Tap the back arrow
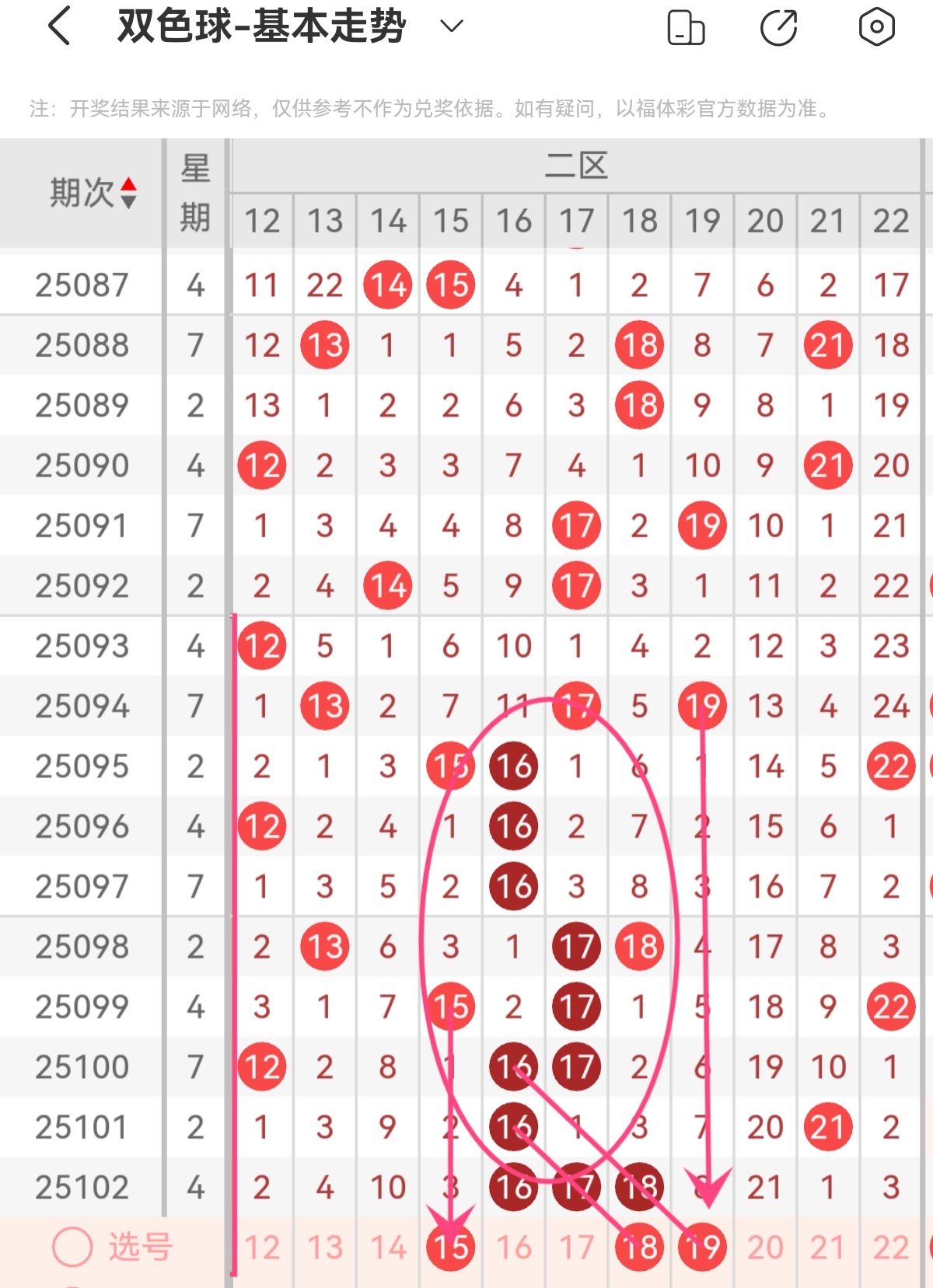This screenshot has height=1288, width=933. [58, 26]
